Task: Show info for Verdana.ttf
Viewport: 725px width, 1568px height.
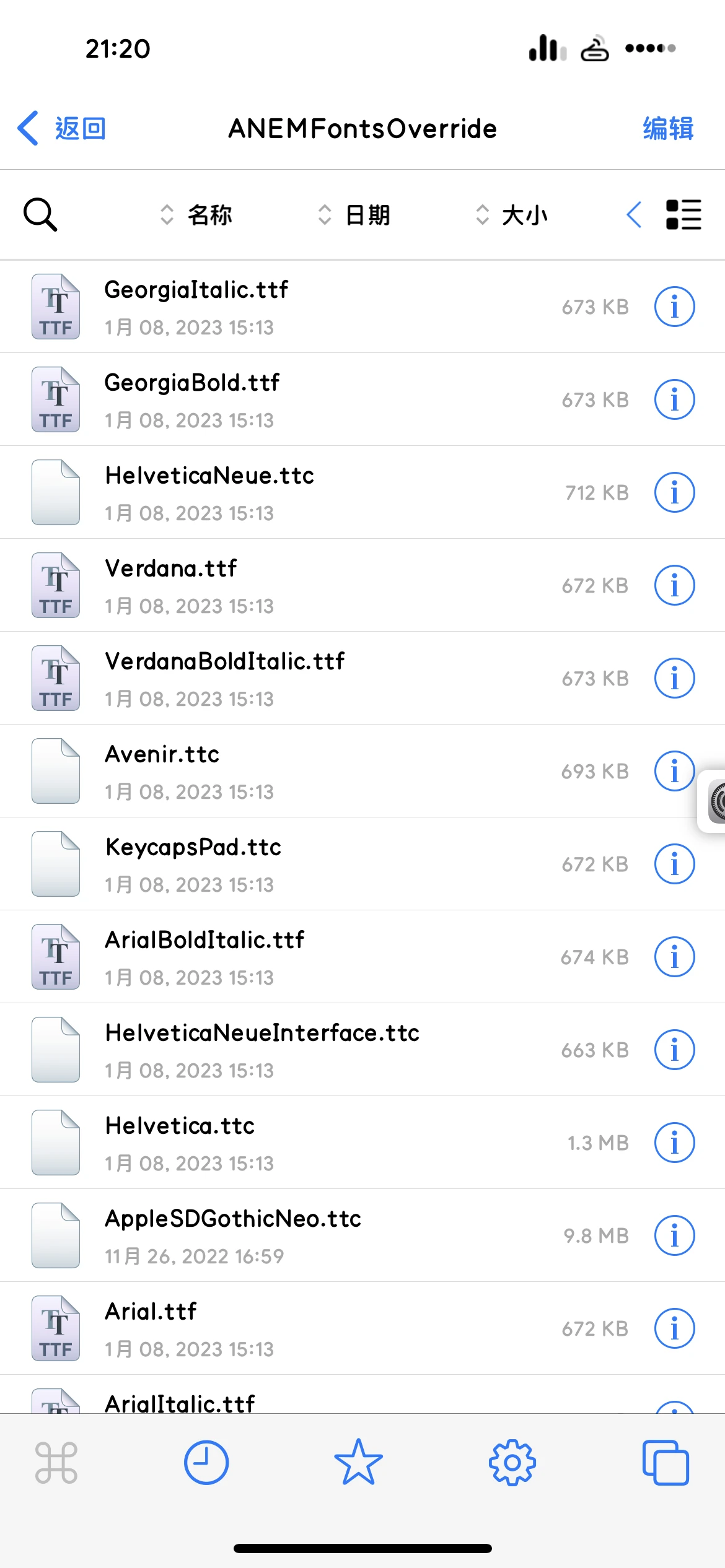Action: pos(675,585)
